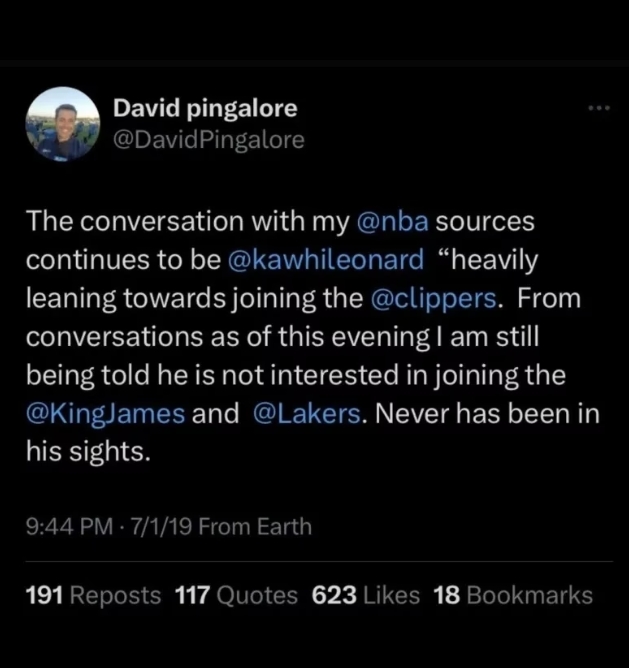View the 117 Quotes list

(237, 595)
